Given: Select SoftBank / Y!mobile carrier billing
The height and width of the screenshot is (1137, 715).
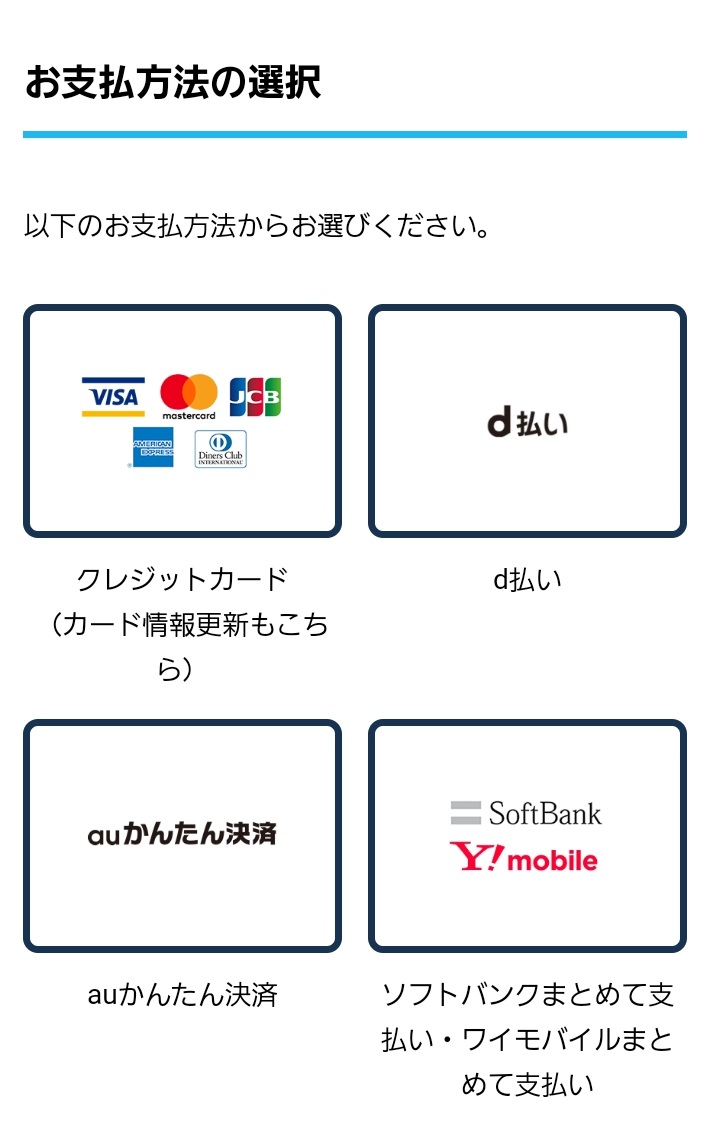Looking at the screenshot, I should coord(527,835).
